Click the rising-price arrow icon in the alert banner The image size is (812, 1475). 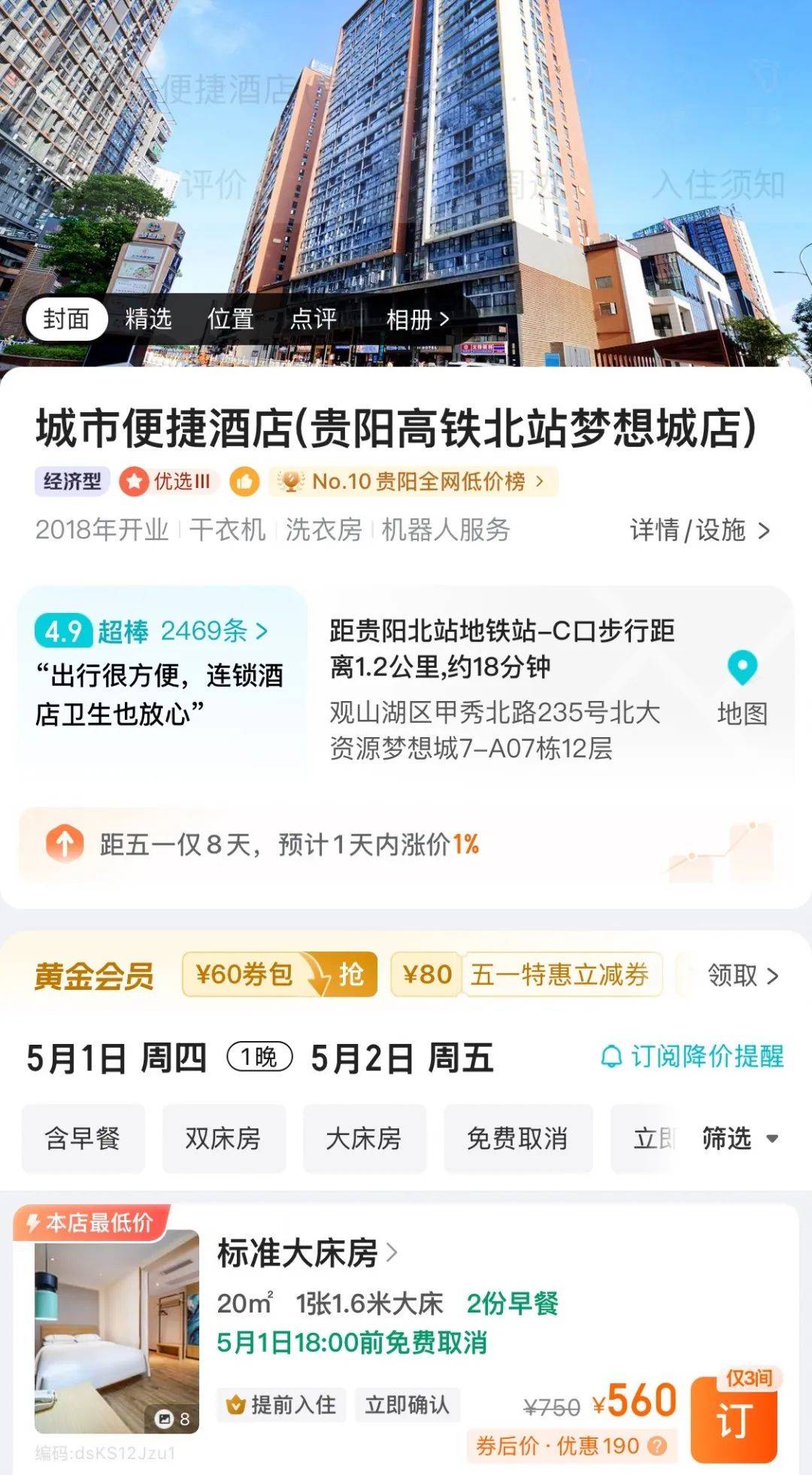pos(63,844)
